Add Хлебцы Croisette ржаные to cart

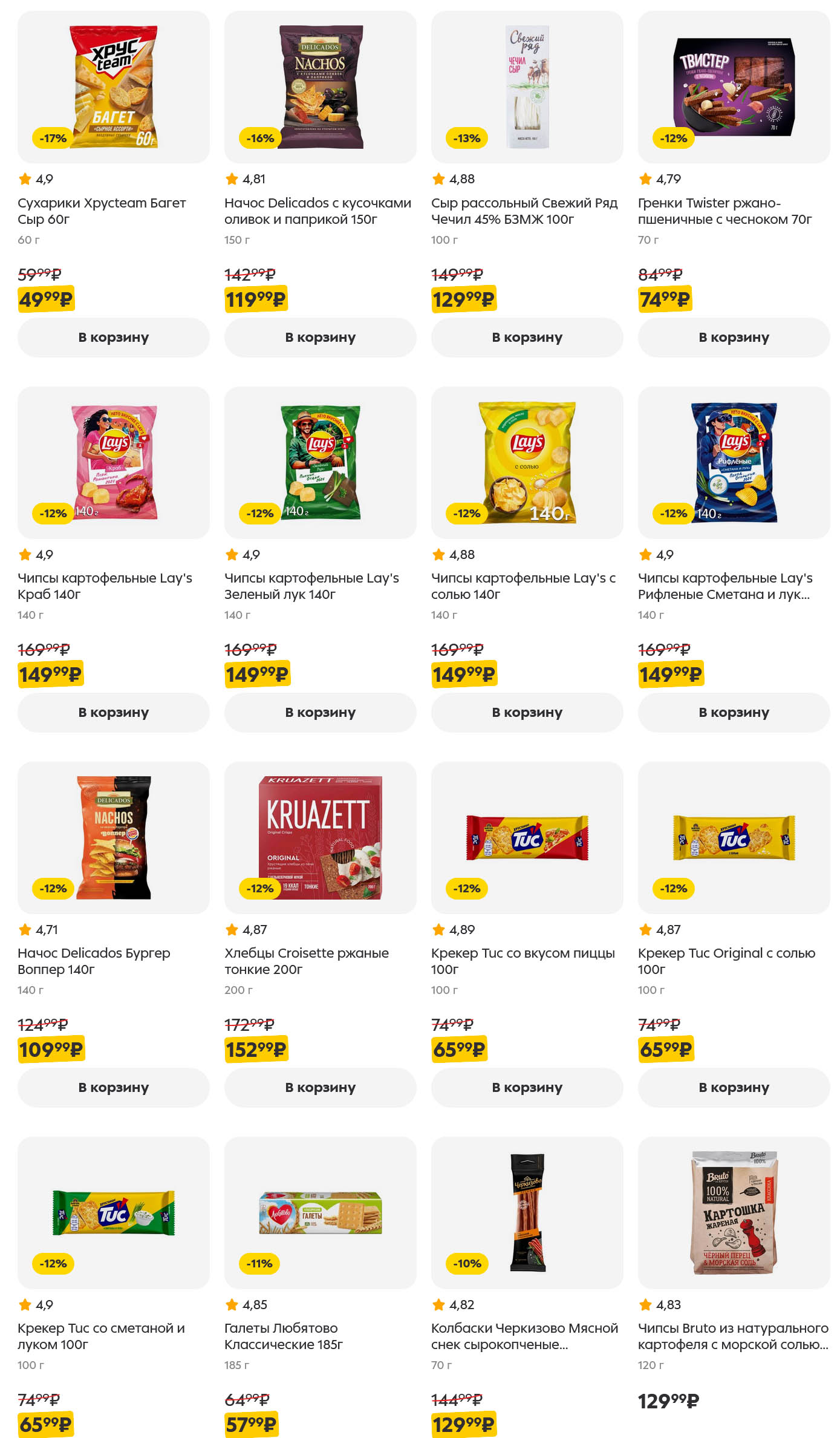click(x=320, y=1087)
